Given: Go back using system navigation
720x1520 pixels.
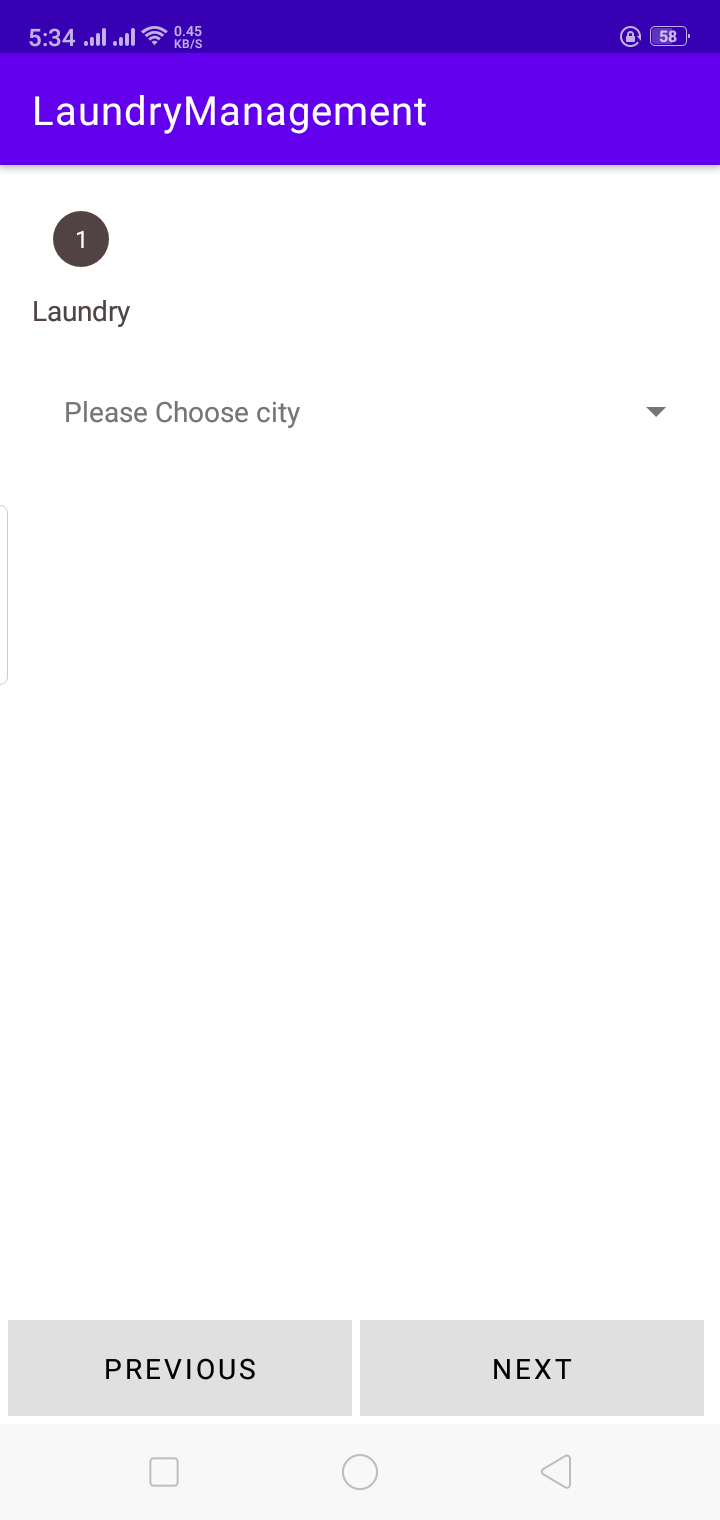Looking at the screenshot, I should tap(556, 1472).
